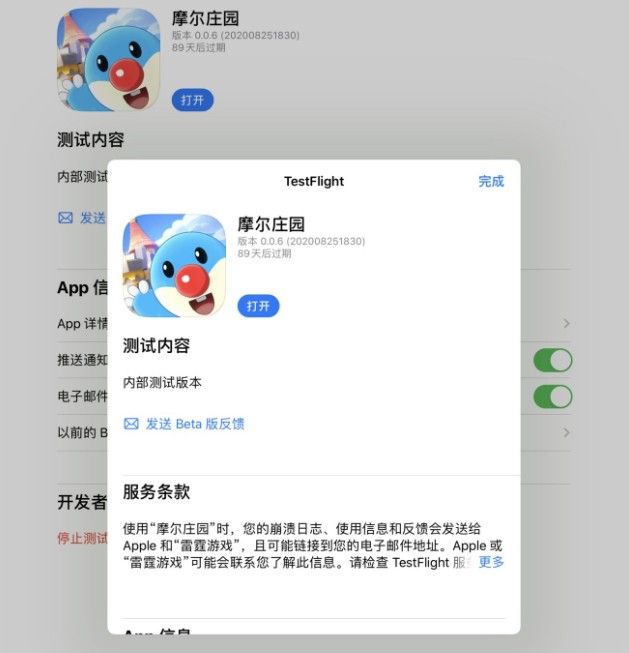Send Beta feedback via 发送 Beta 版反馈
Image resolution: width=629 pixels, height=653 pixels.
[194, 424]
